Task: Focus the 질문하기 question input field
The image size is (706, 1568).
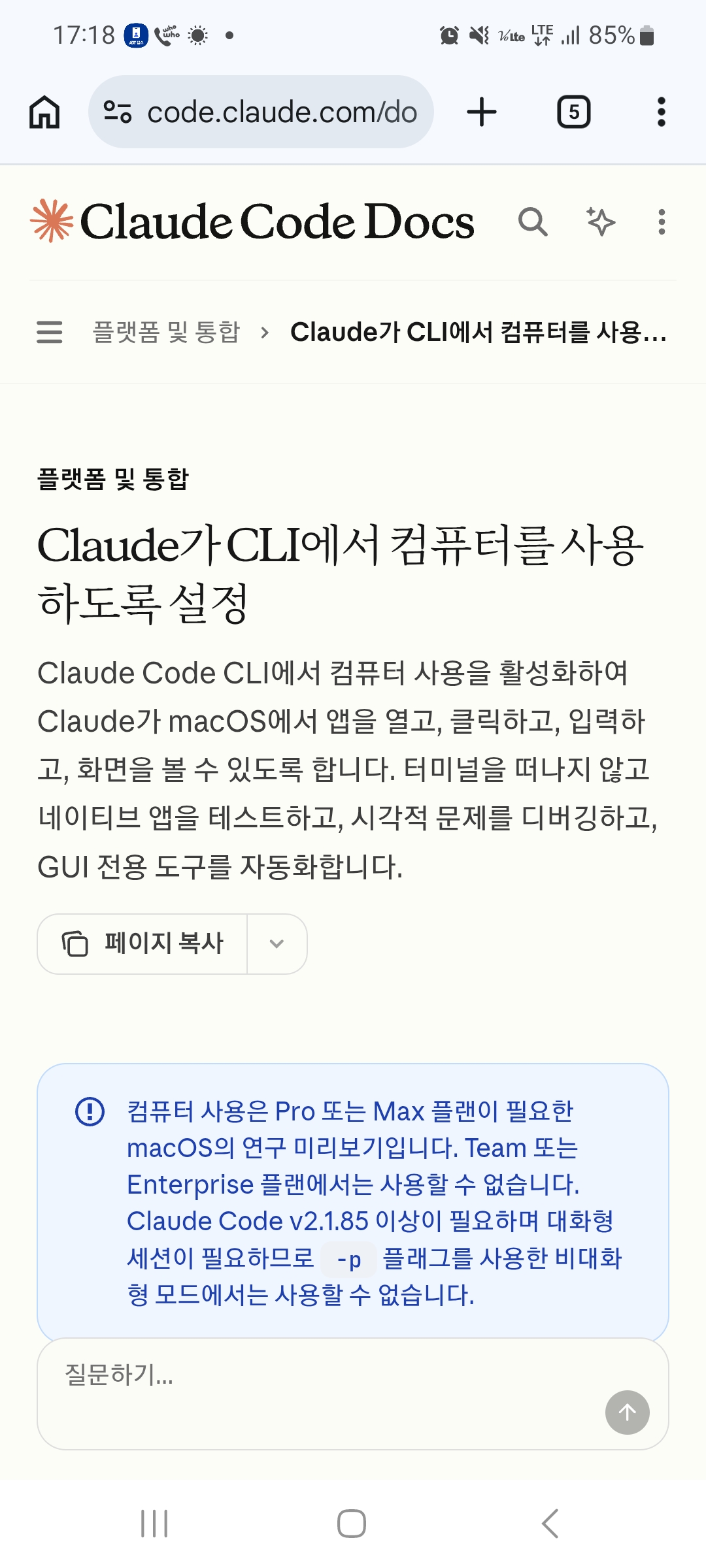Action: click(x=314, y=1375)
